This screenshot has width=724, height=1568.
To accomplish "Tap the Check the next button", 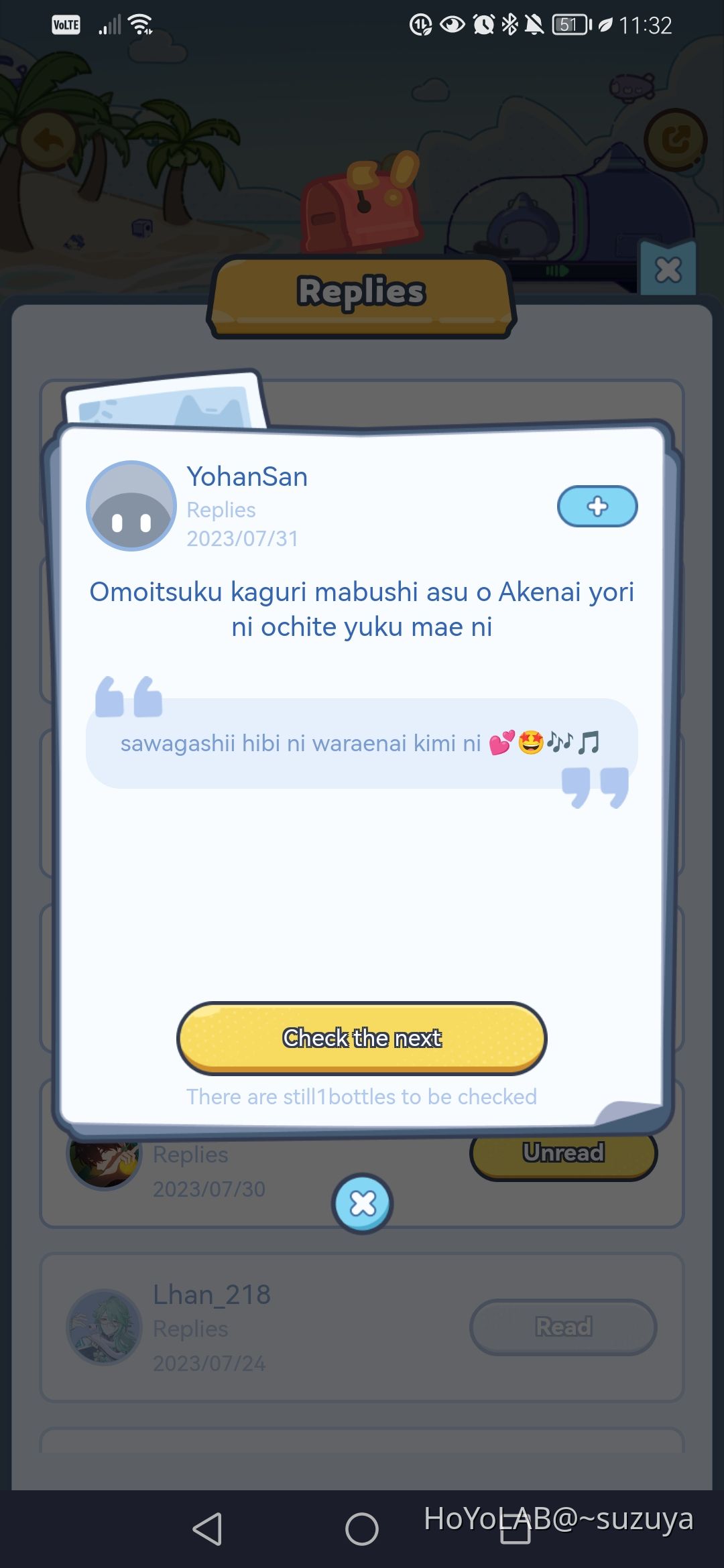I will (x=362, y=1038).
